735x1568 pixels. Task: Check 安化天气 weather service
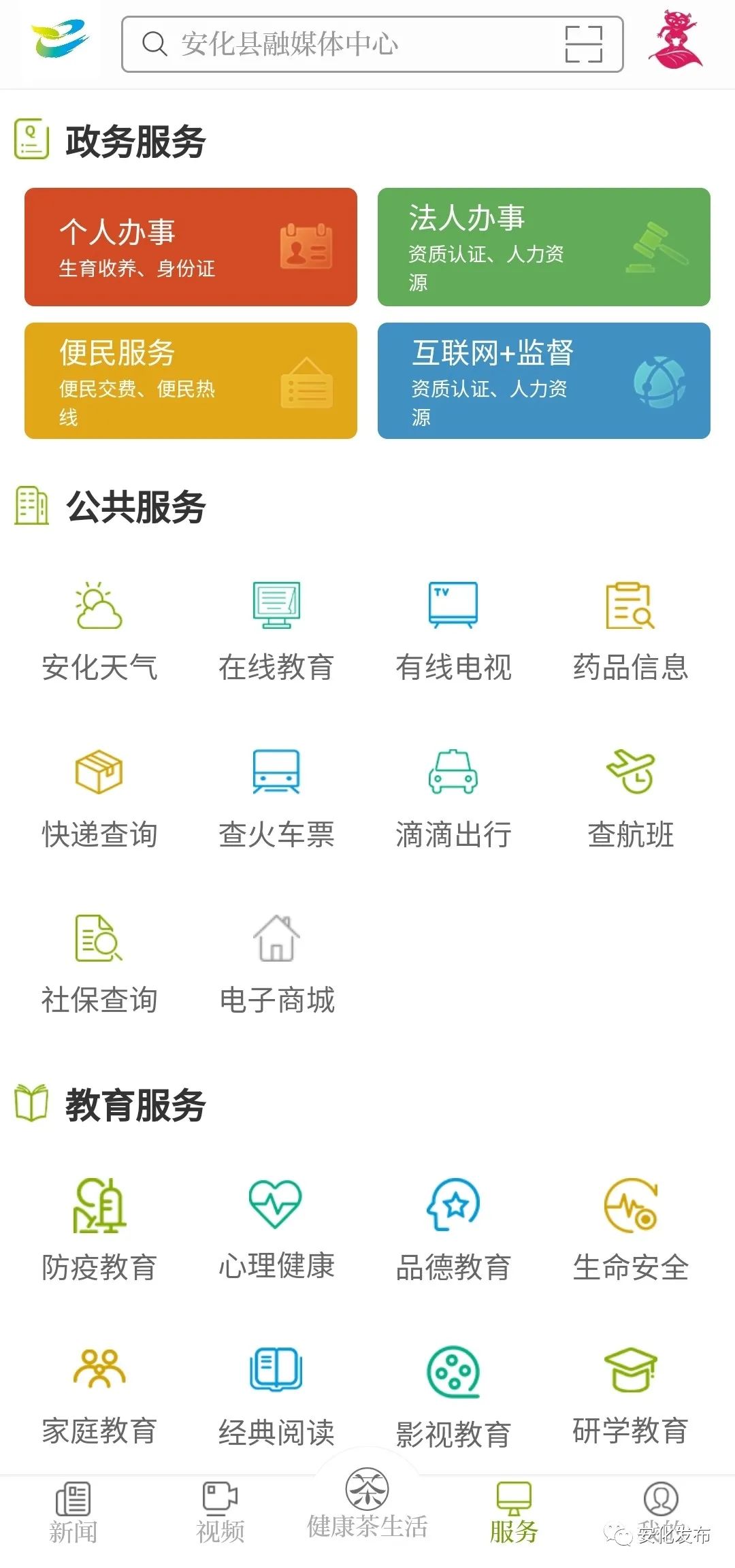99,630
